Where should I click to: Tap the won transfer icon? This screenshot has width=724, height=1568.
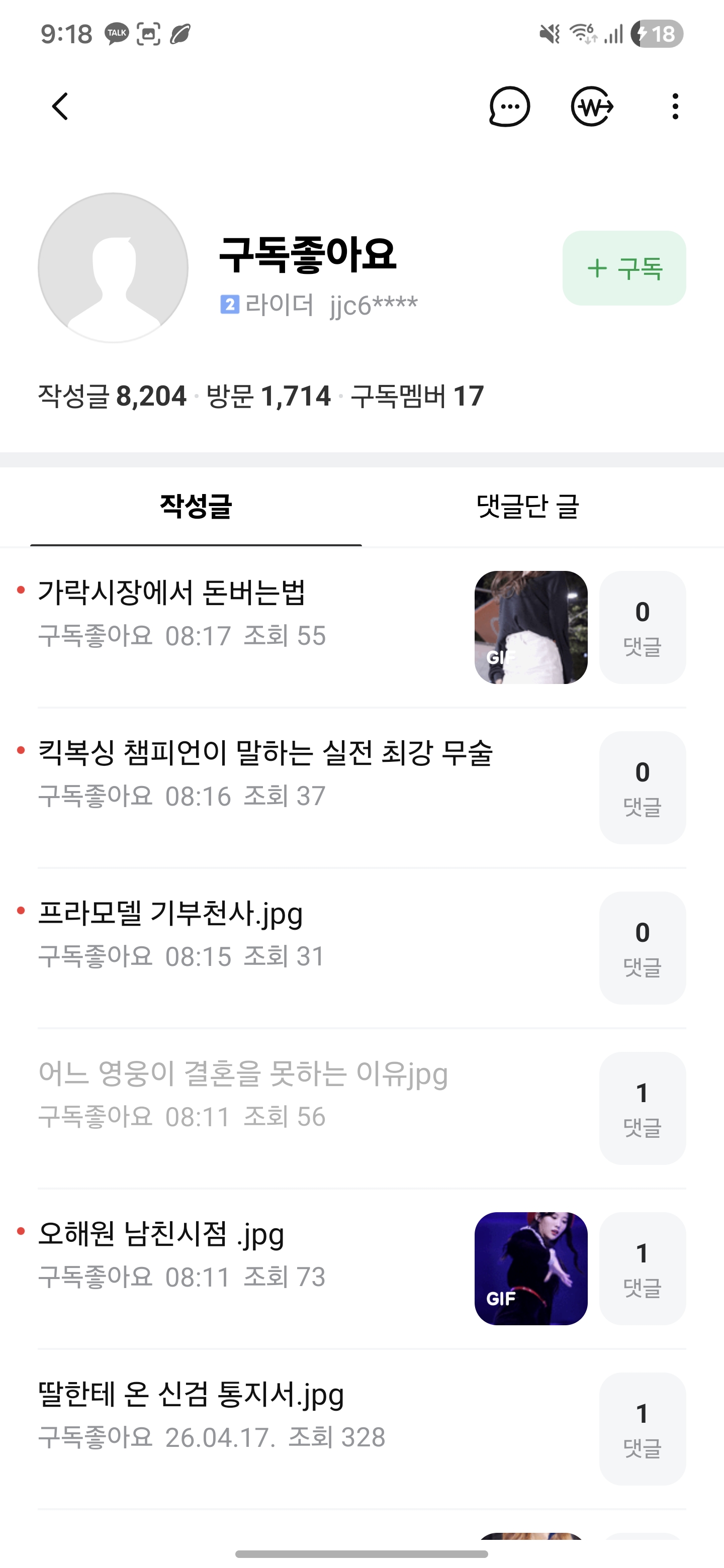coord(592,107)
